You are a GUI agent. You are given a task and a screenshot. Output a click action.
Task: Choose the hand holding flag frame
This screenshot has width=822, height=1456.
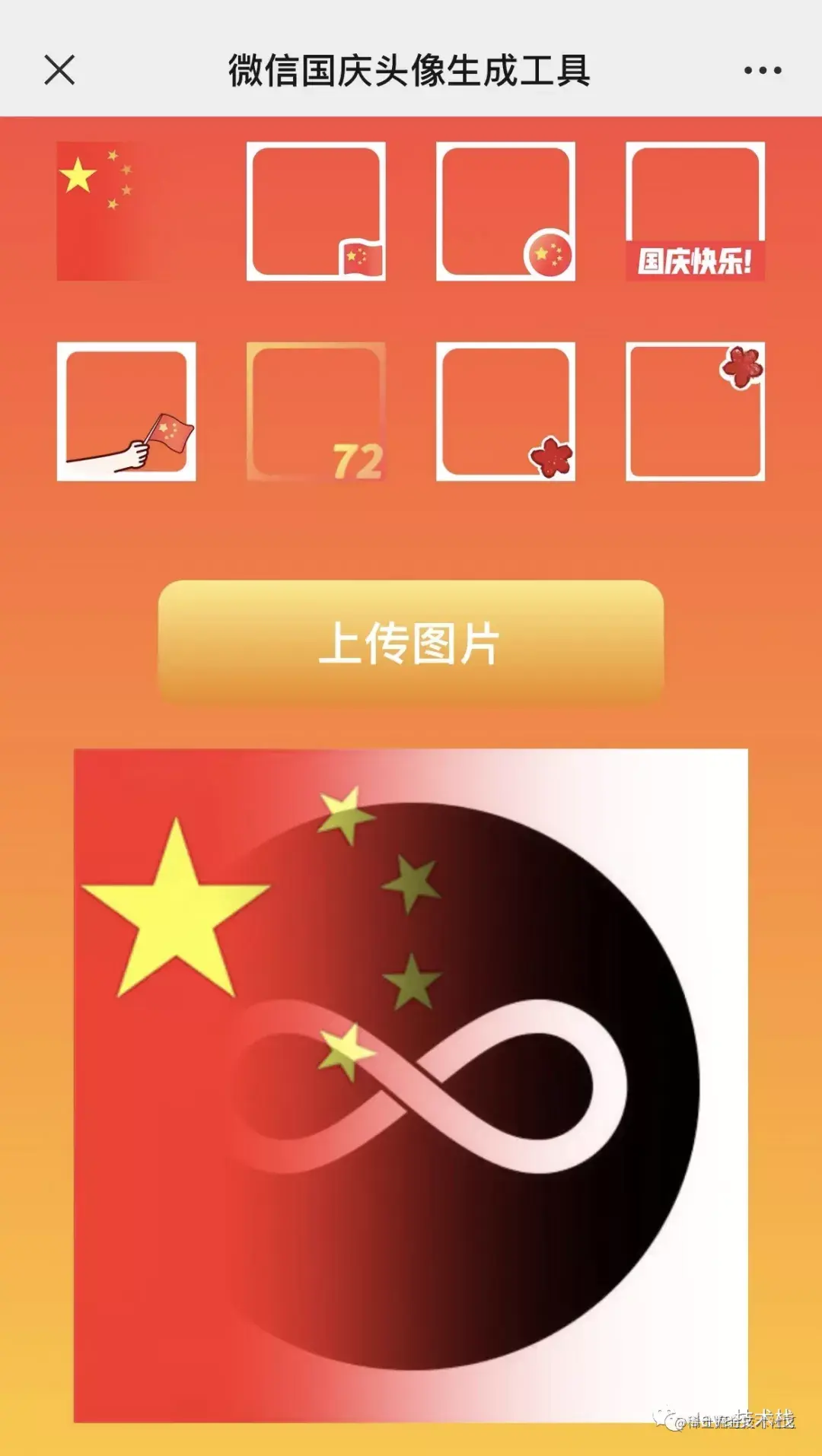click(126, 412)
